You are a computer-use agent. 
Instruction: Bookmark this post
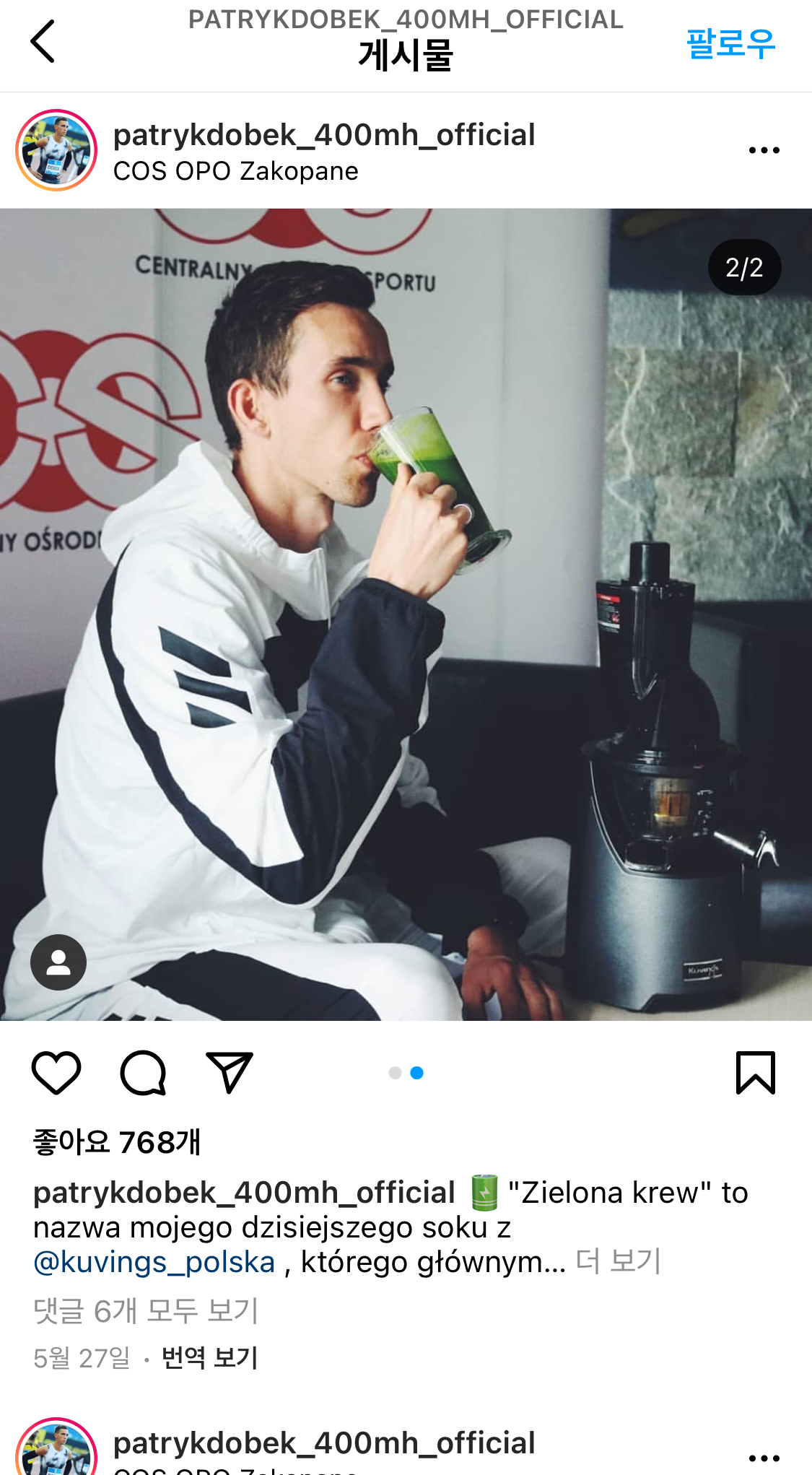[x=755, y=1073]
